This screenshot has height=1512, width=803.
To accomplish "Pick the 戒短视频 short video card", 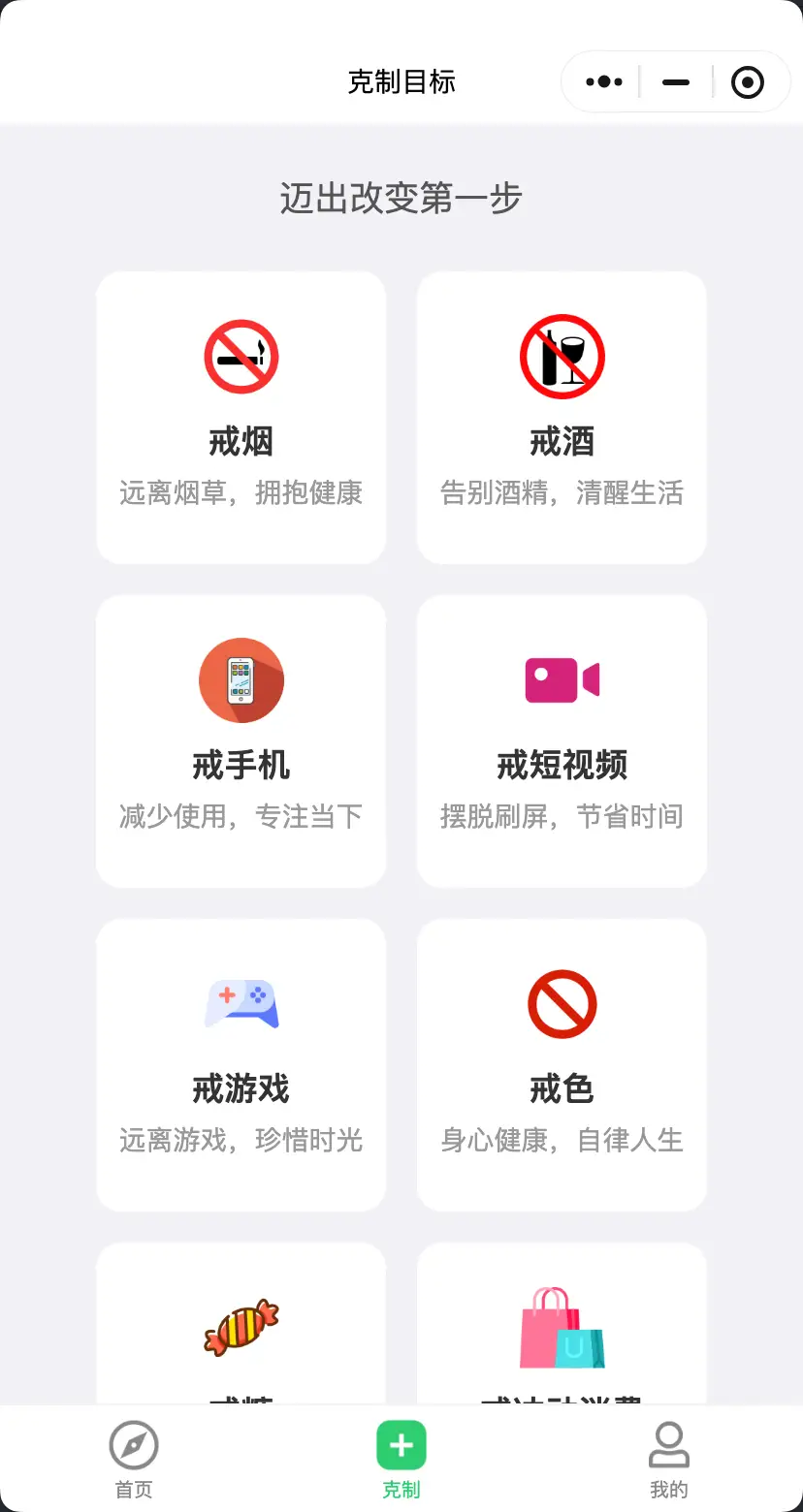I will [562, 740].
